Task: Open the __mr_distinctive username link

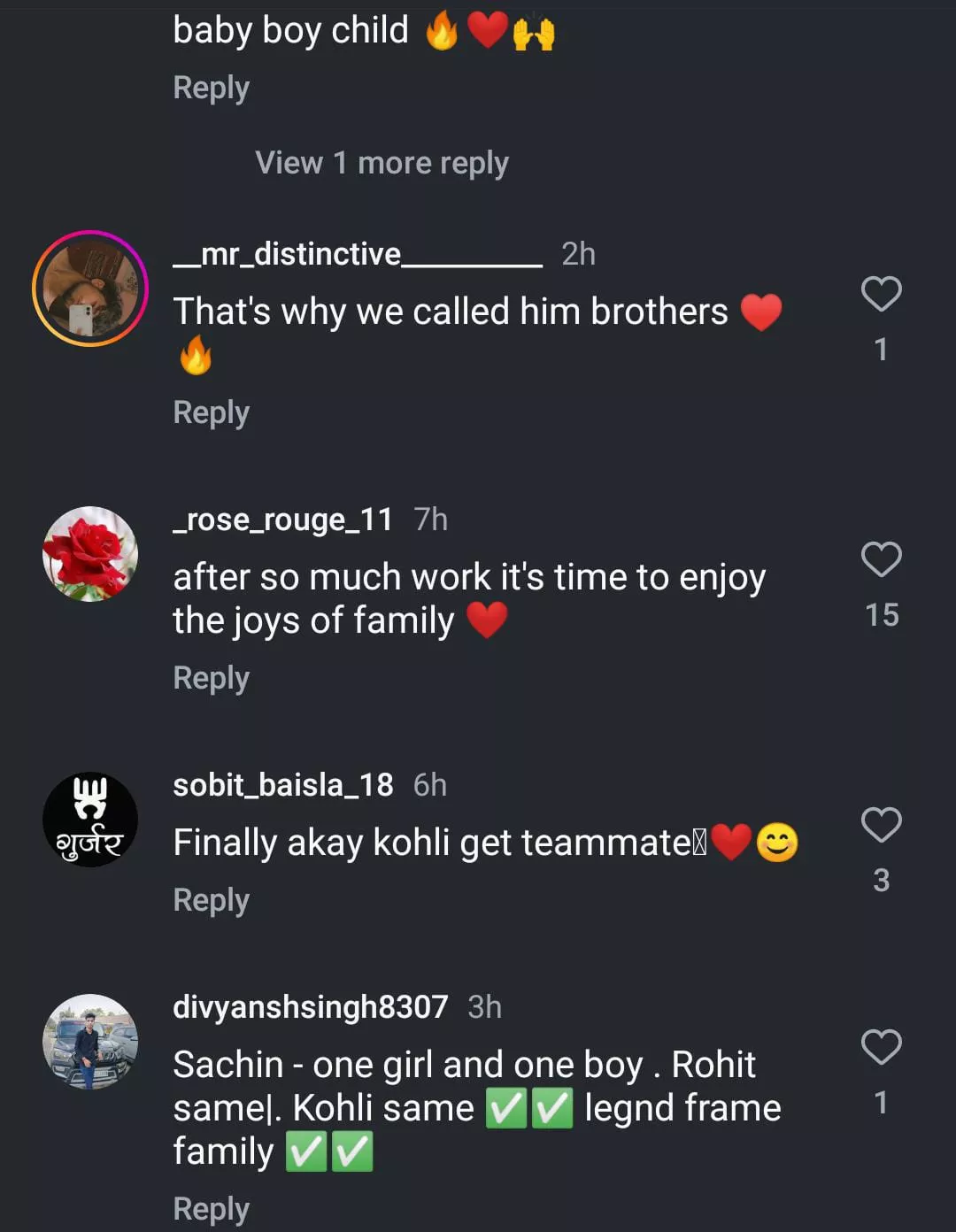Action: [357, 255]
